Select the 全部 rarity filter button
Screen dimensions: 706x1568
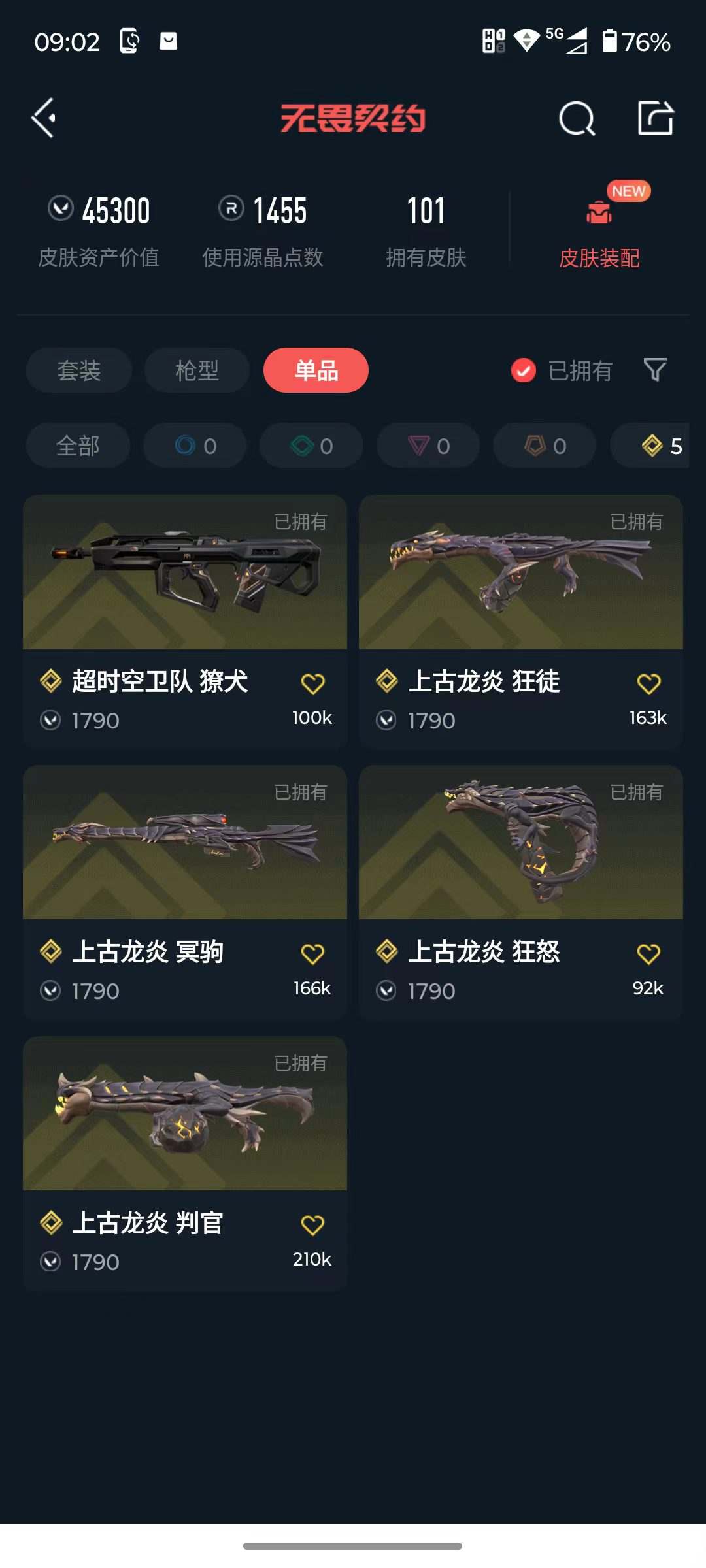(77, 446)
